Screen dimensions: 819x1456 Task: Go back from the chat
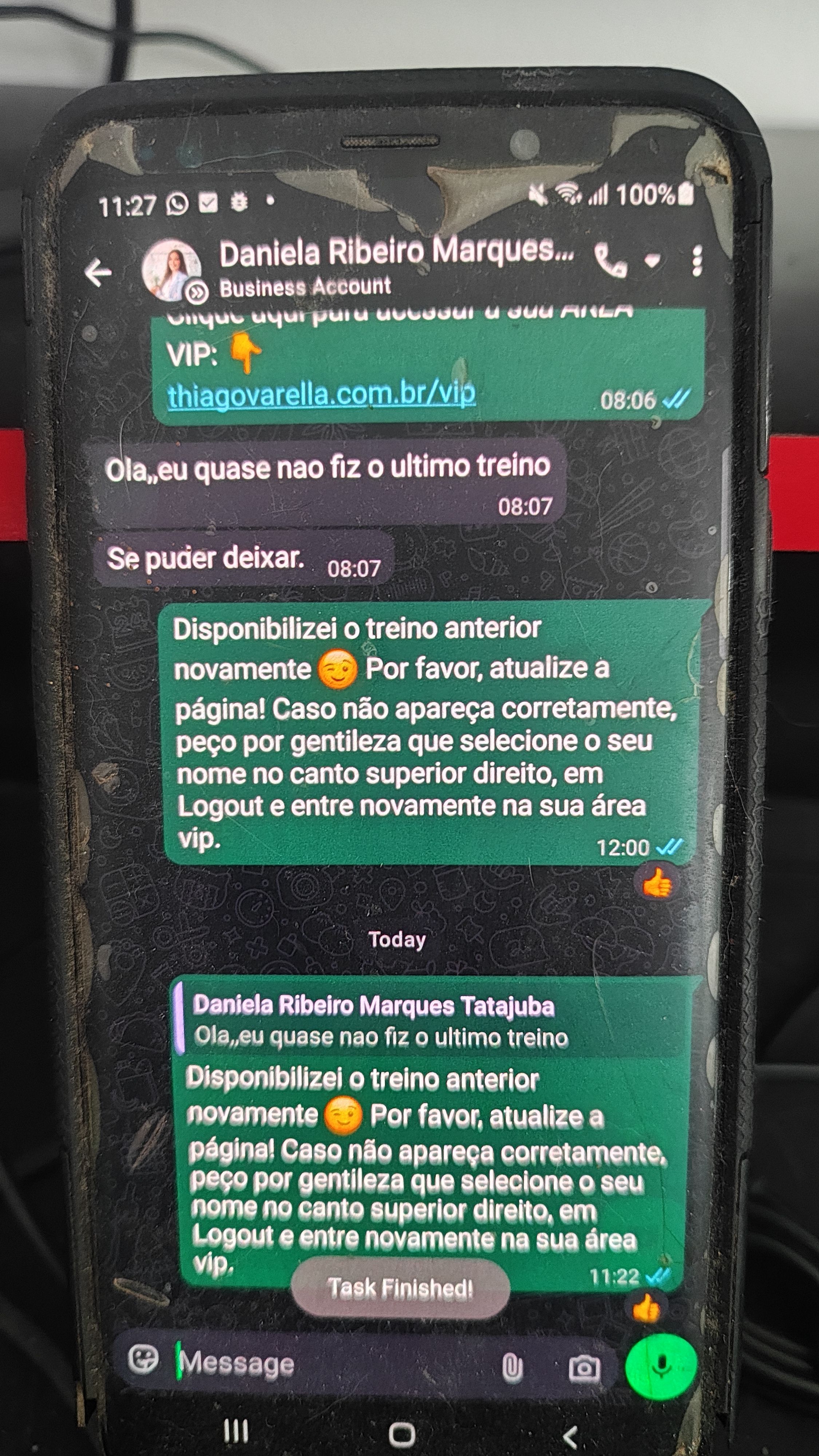pos(98,273)
